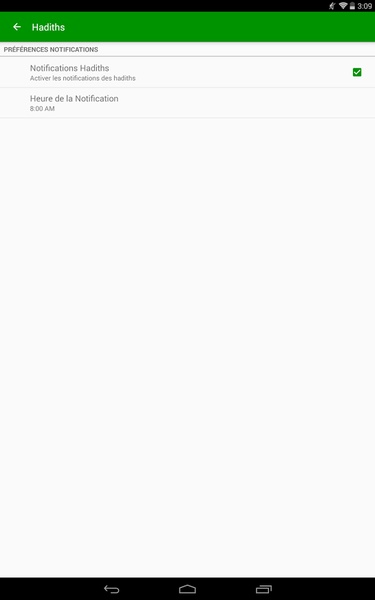Open Heure de la Notification setting
Screen dimensions: 375x600
click(x=188, y=103)
